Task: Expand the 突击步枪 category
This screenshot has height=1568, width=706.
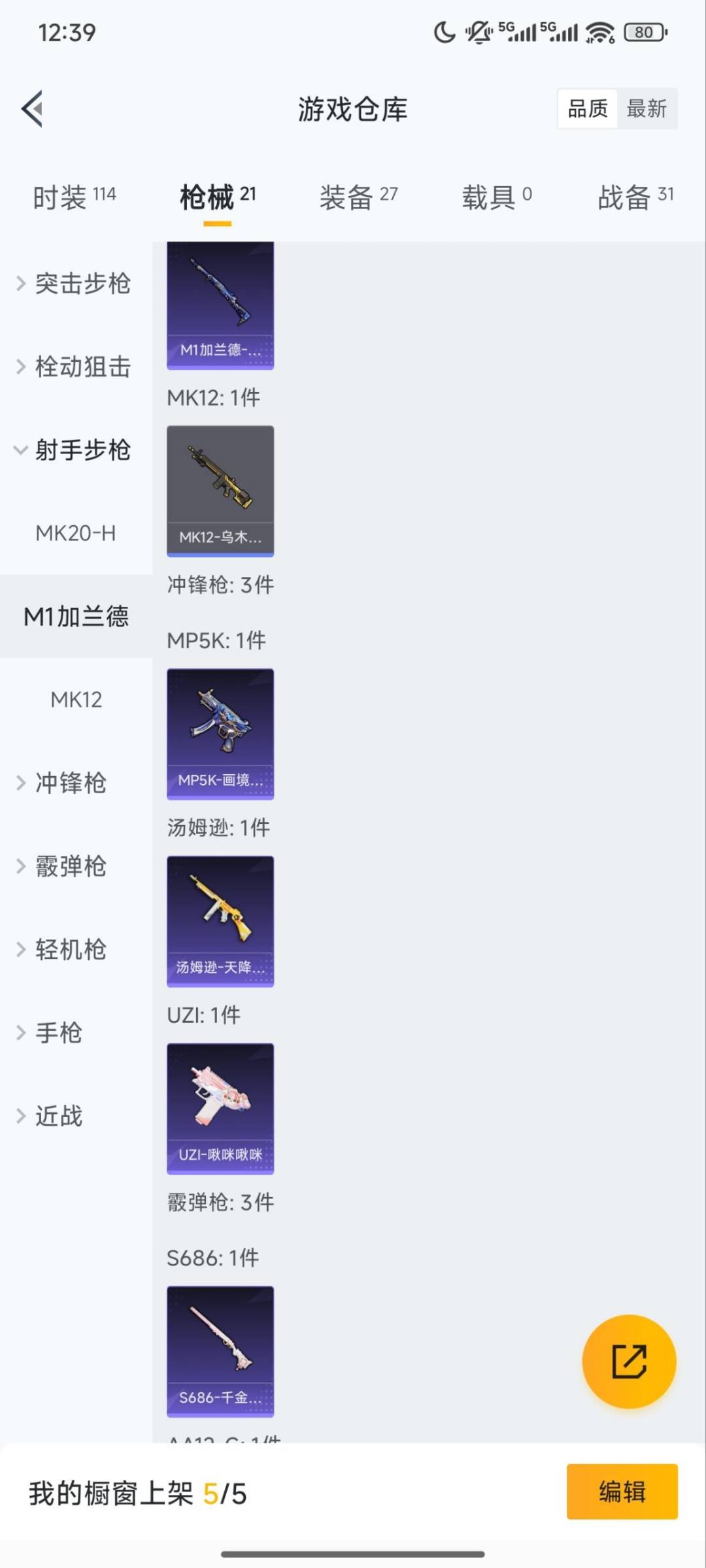Action: click(82, 284)
